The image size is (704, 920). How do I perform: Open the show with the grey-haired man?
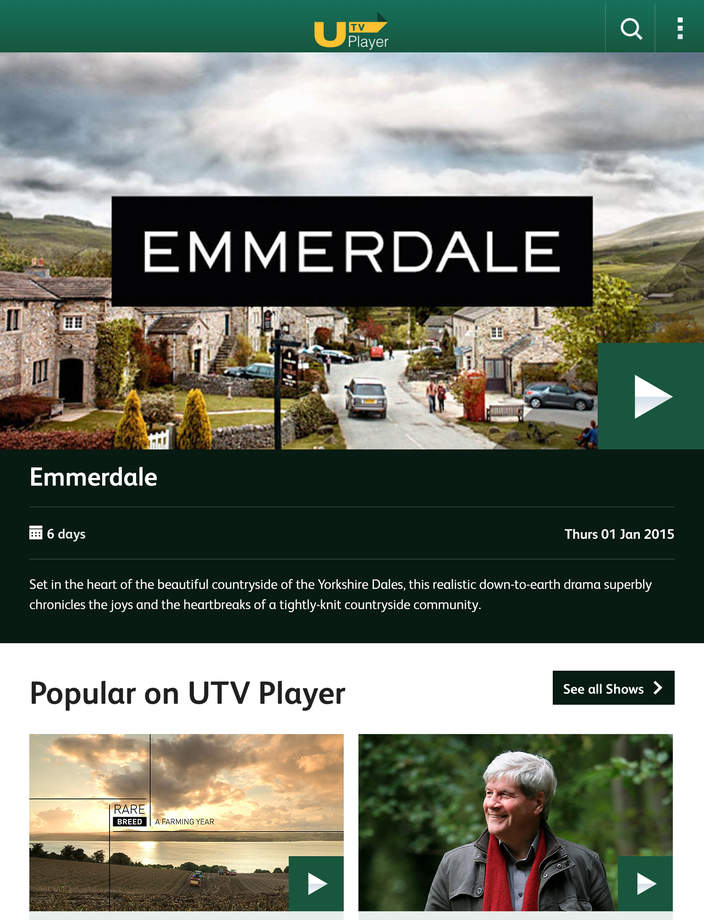tap(515, 822)
